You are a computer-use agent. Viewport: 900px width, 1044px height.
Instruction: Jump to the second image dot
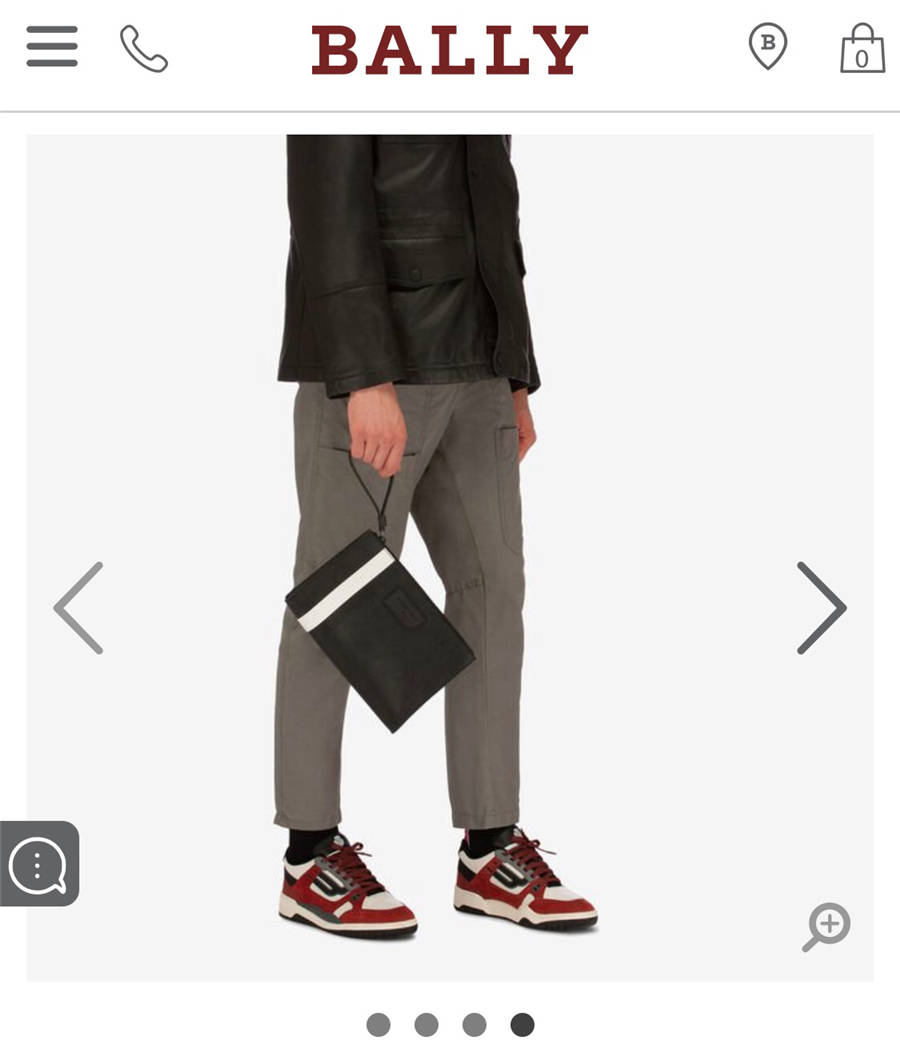coord(426,1025)
